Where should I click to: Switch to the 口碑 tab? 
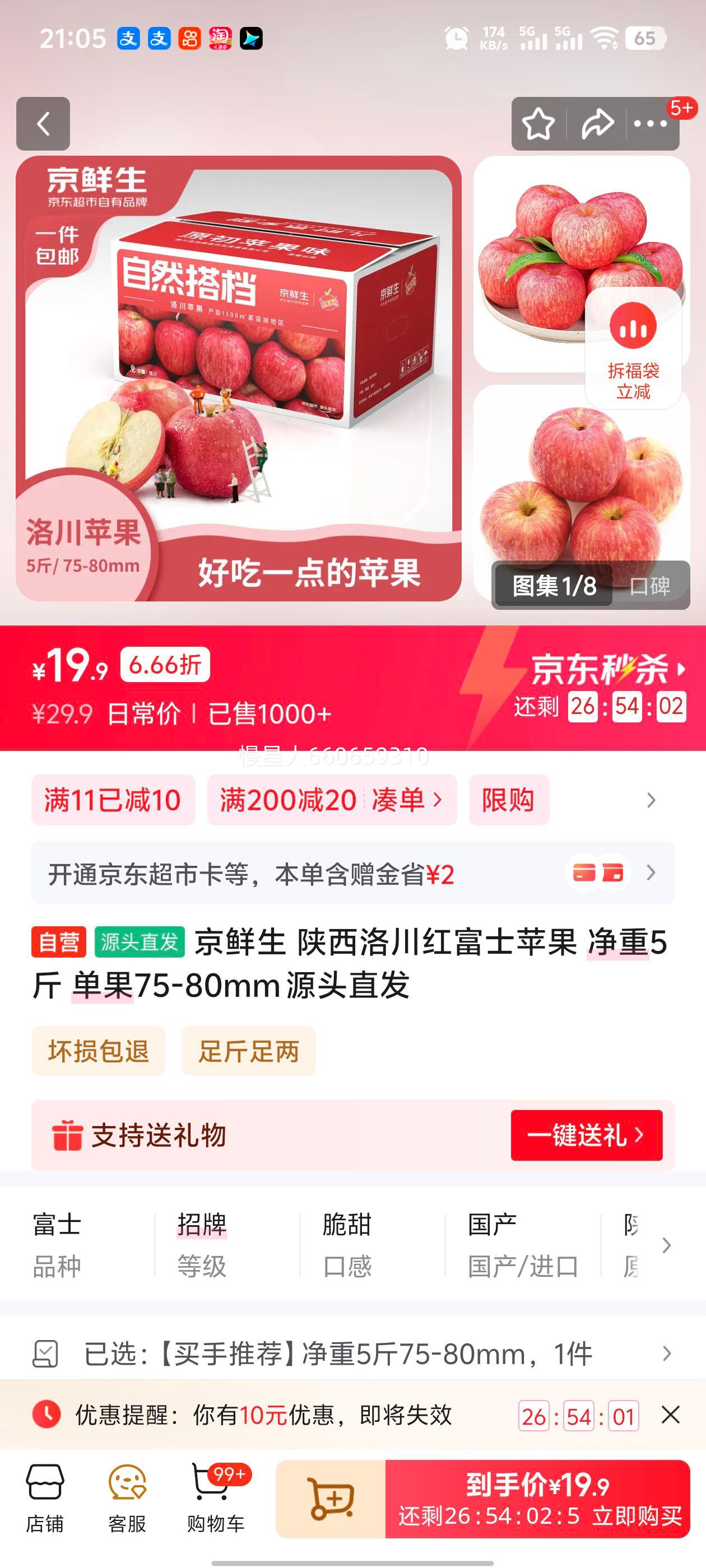(650, 586)
